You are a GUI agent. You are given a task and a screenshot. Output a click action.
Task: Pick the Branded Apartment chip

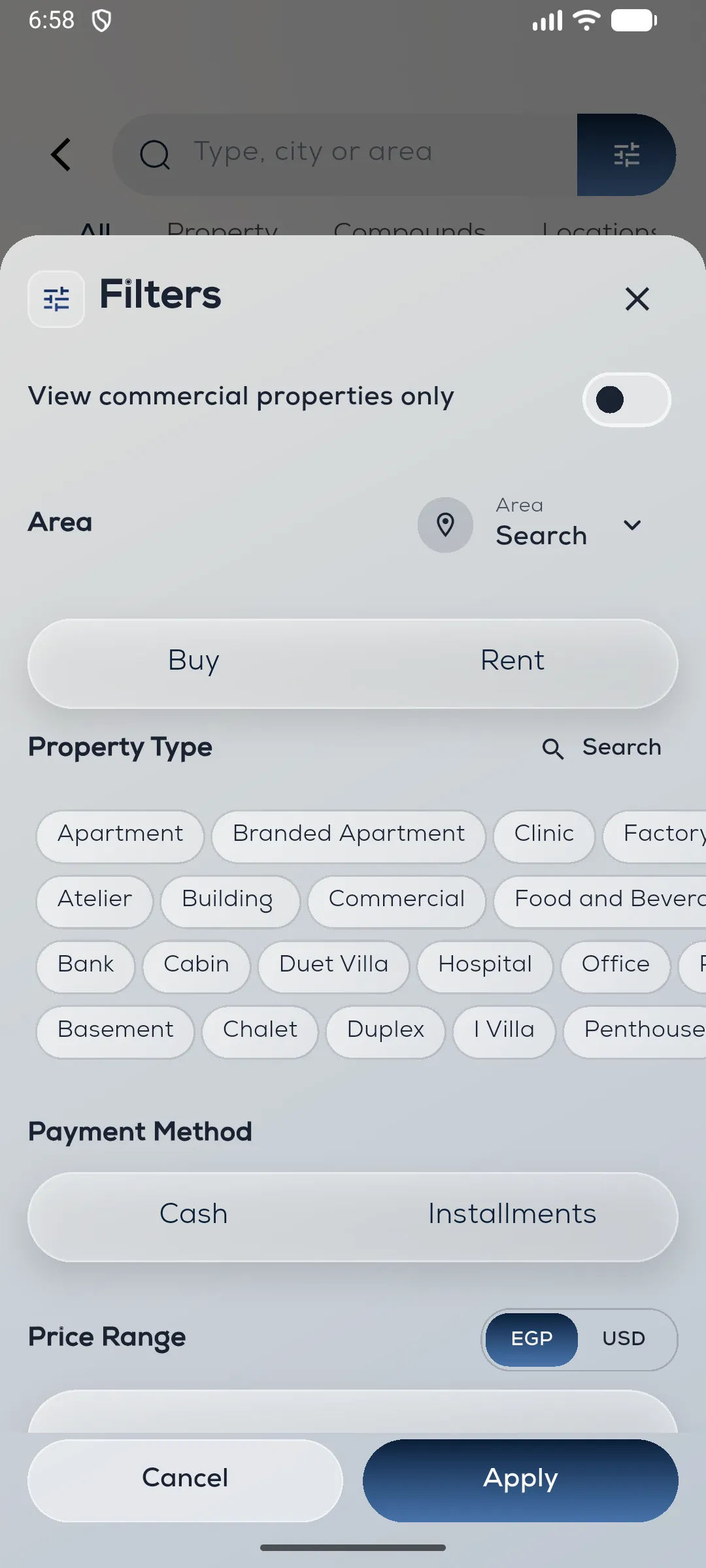348,834
